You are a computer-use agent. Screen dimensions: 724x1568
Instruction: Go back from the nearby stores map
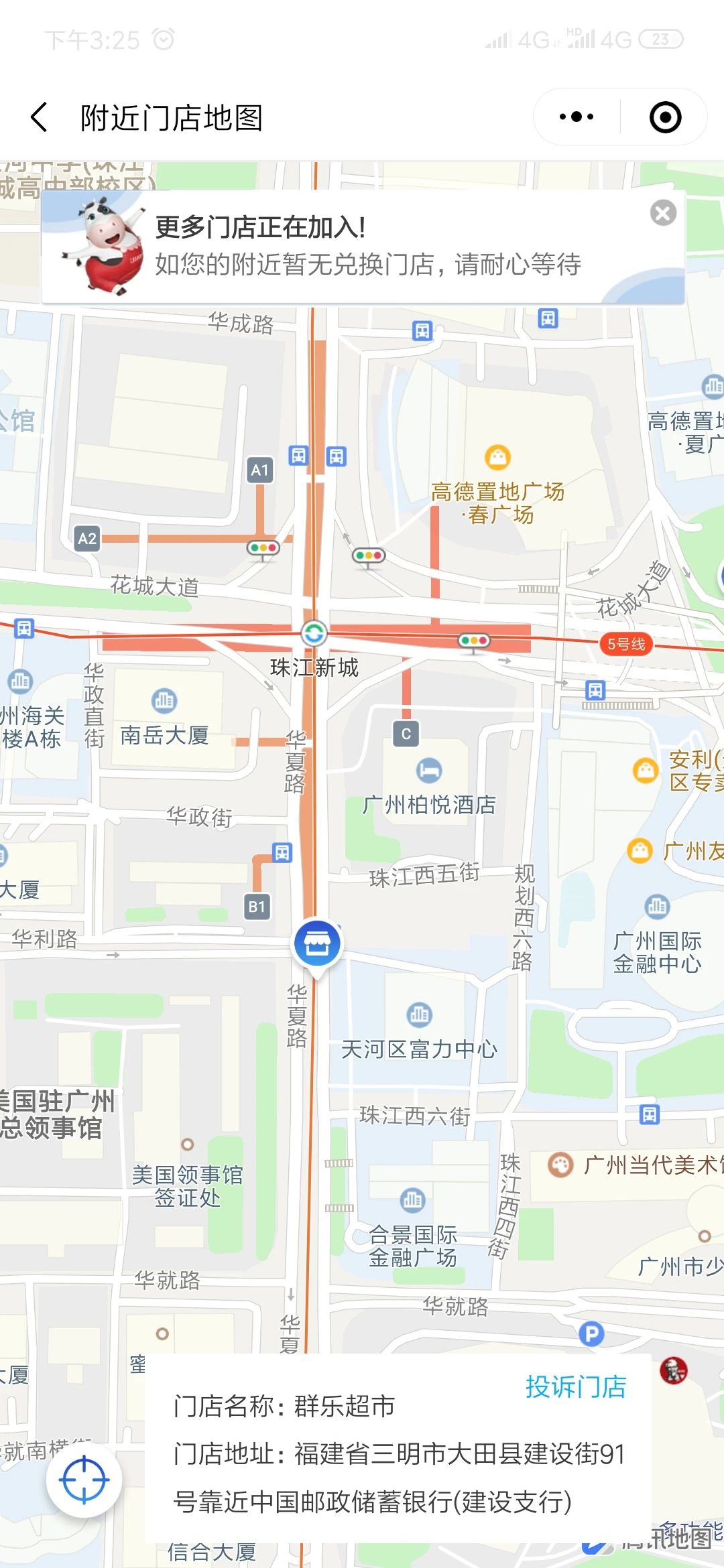40,117
